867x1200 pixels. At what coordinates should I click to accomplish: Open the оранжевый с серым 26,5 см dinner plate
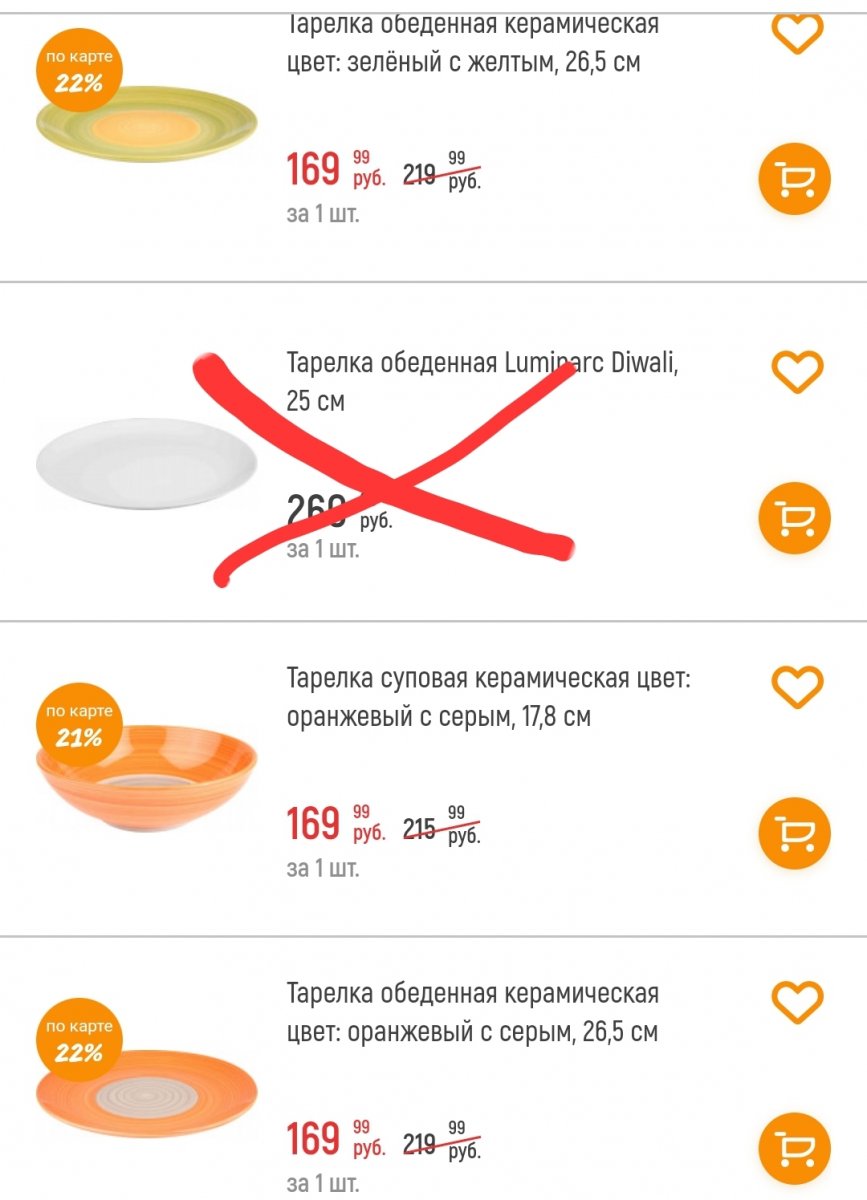[472, 1012]
